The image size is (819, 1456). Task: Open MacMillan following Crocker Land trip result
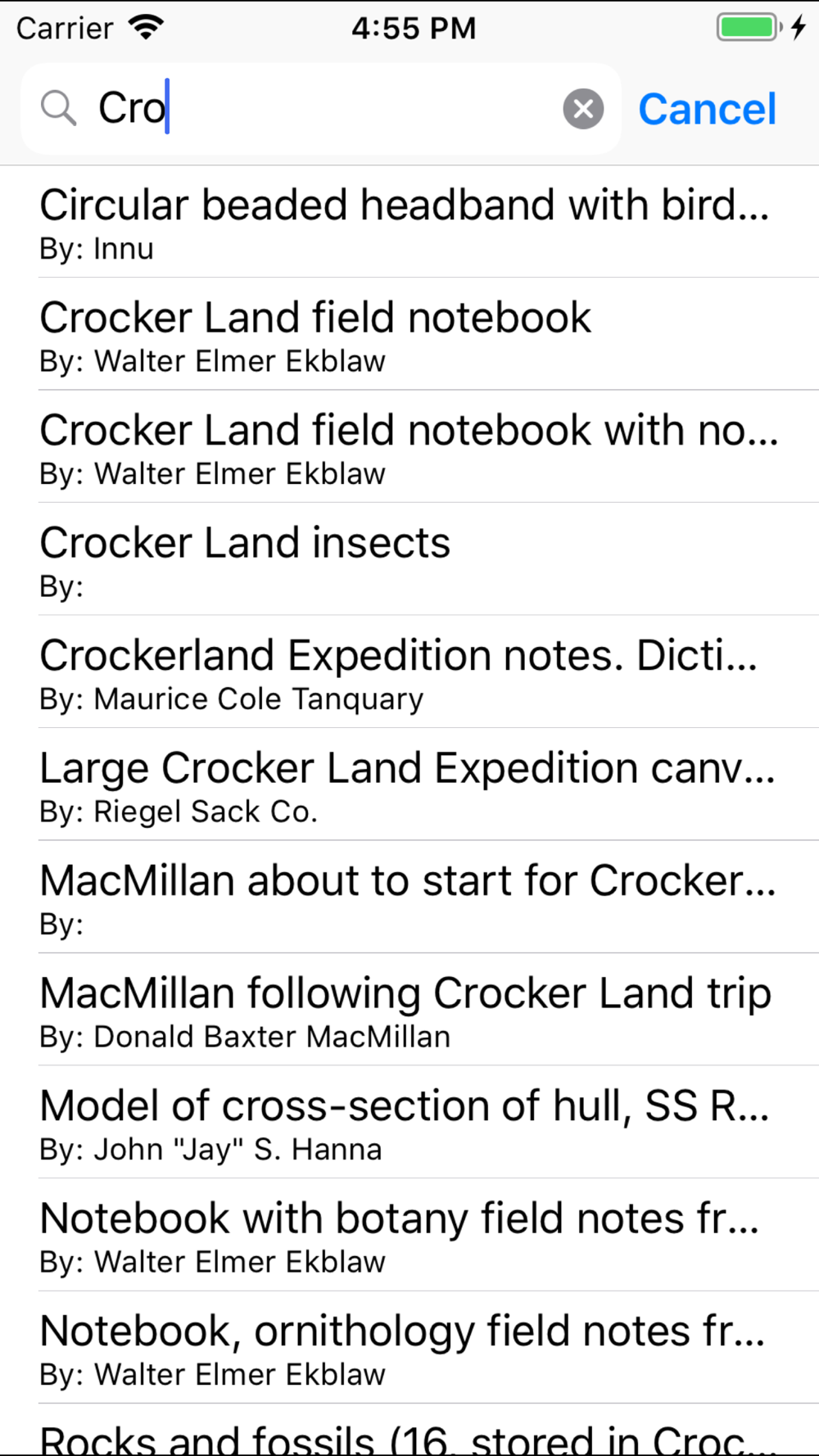click(x=409, y=1010)
